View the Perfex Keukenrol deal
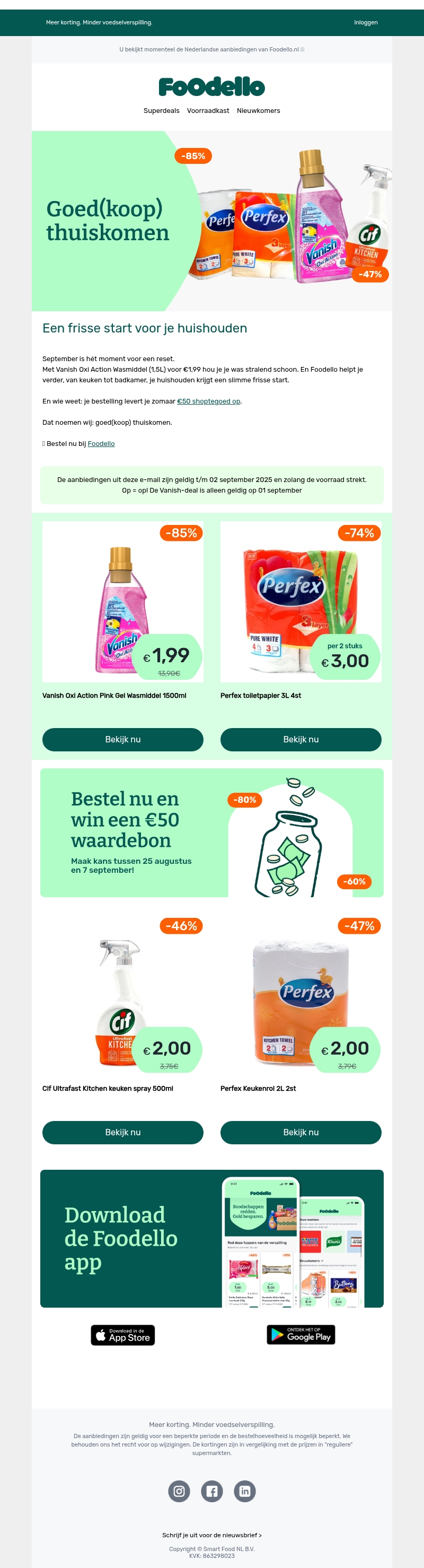The width and height of the screenshot is (424, 1568). (301, 1132)
